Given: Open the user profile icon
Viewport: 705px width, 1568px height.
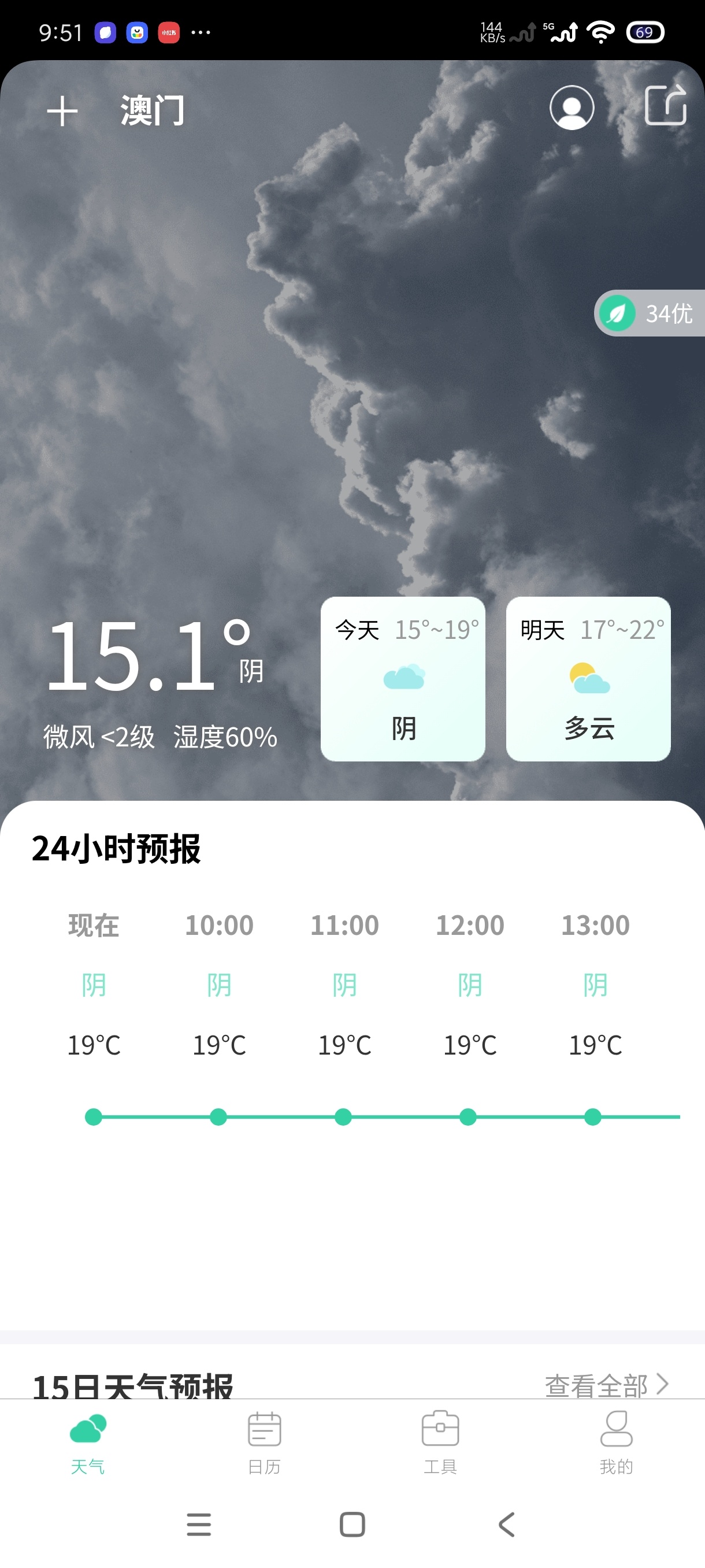Looking at the screenshot, I should tap(570, 107).
